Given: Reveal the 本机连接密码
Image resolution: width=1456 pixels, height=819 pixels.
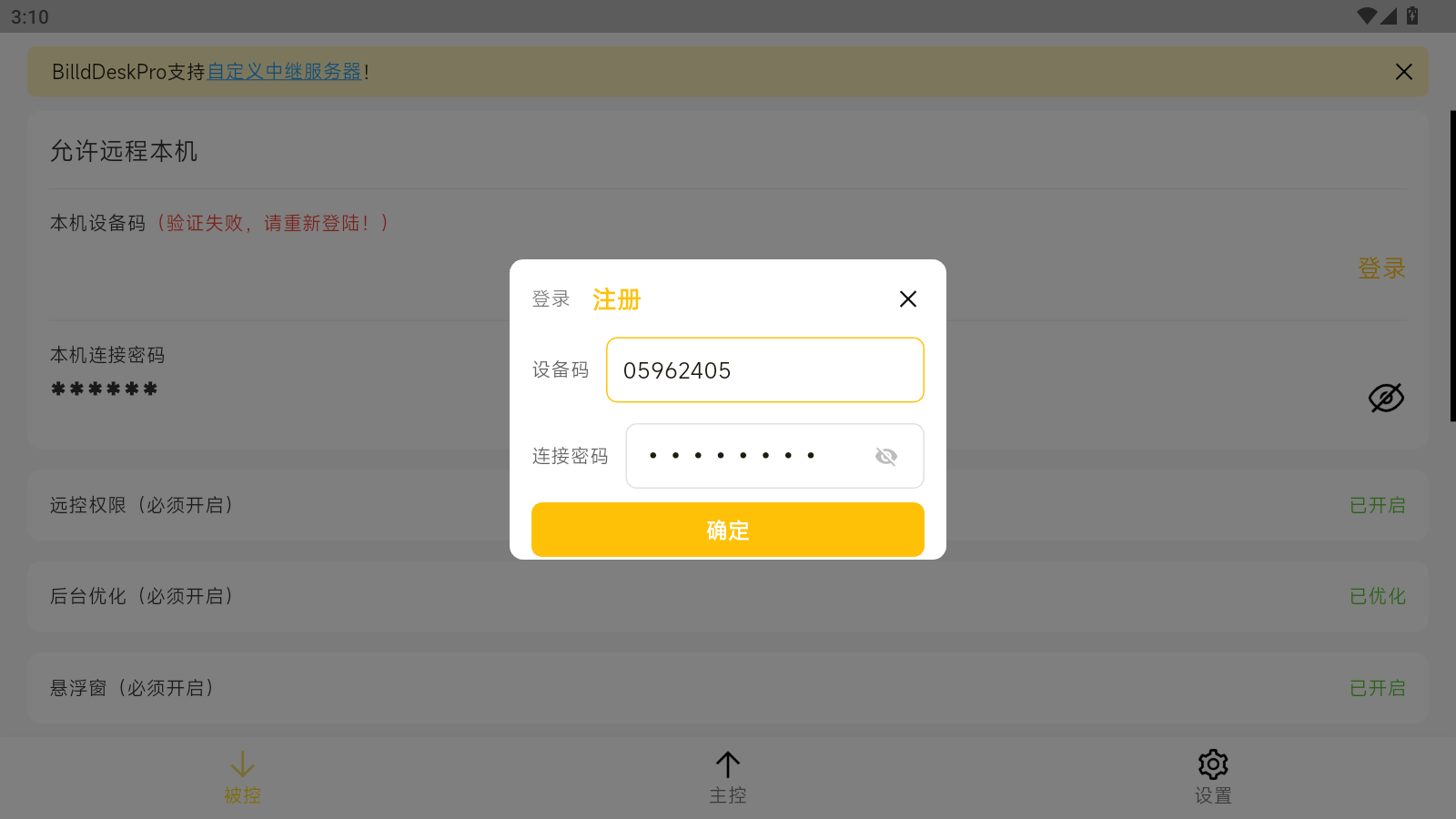Looking at the screenshot, I should coord(1386,398).
